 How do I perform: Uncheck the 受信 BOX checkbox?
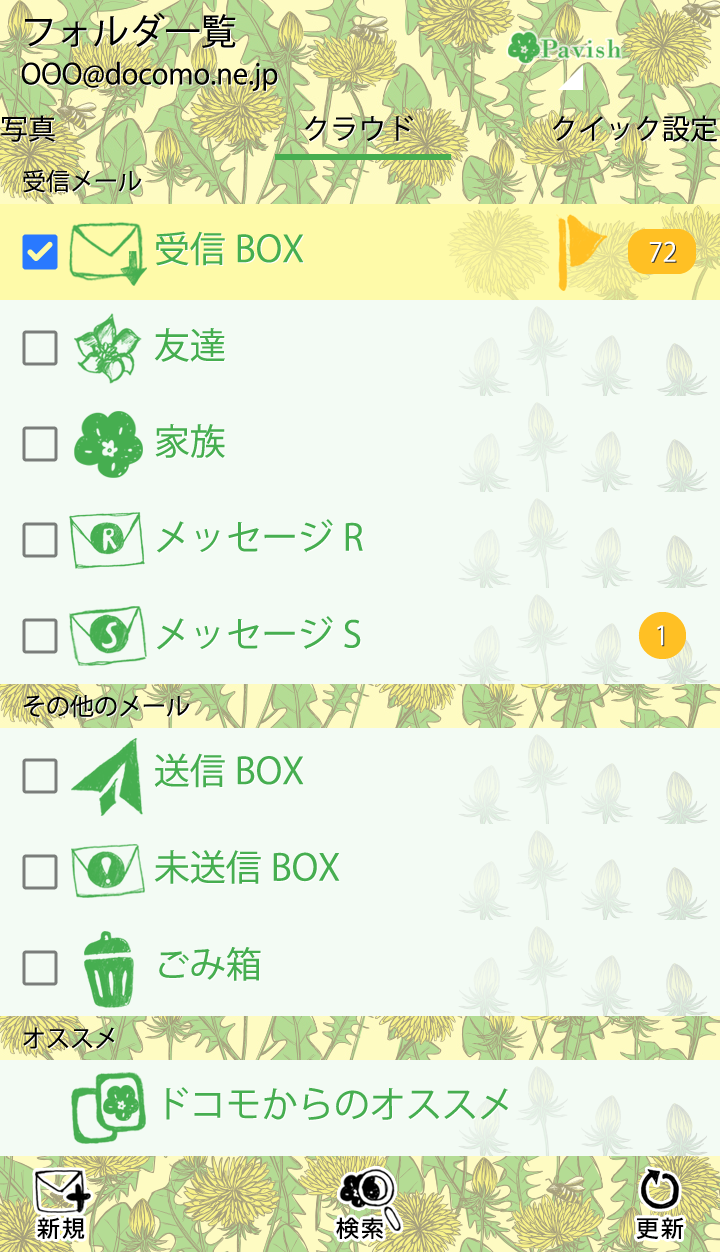40,252
